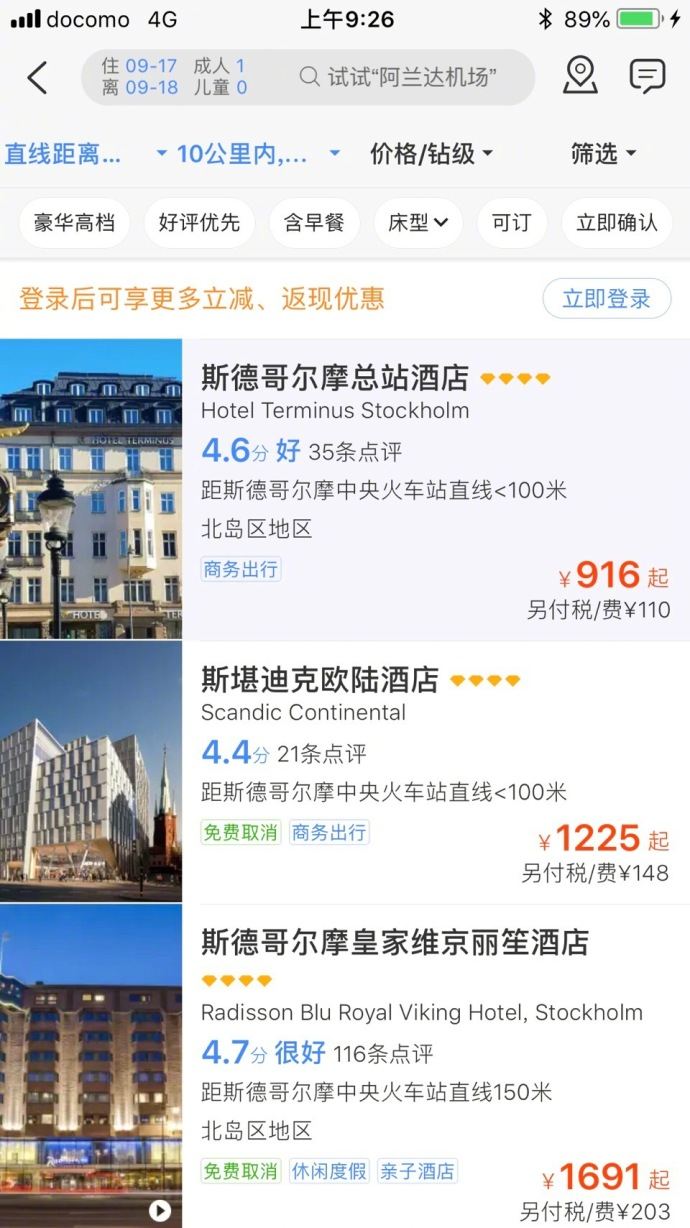Expand the 床型 bed type chip
This screenshot has height=1228, width=690.
click(418, 222)
